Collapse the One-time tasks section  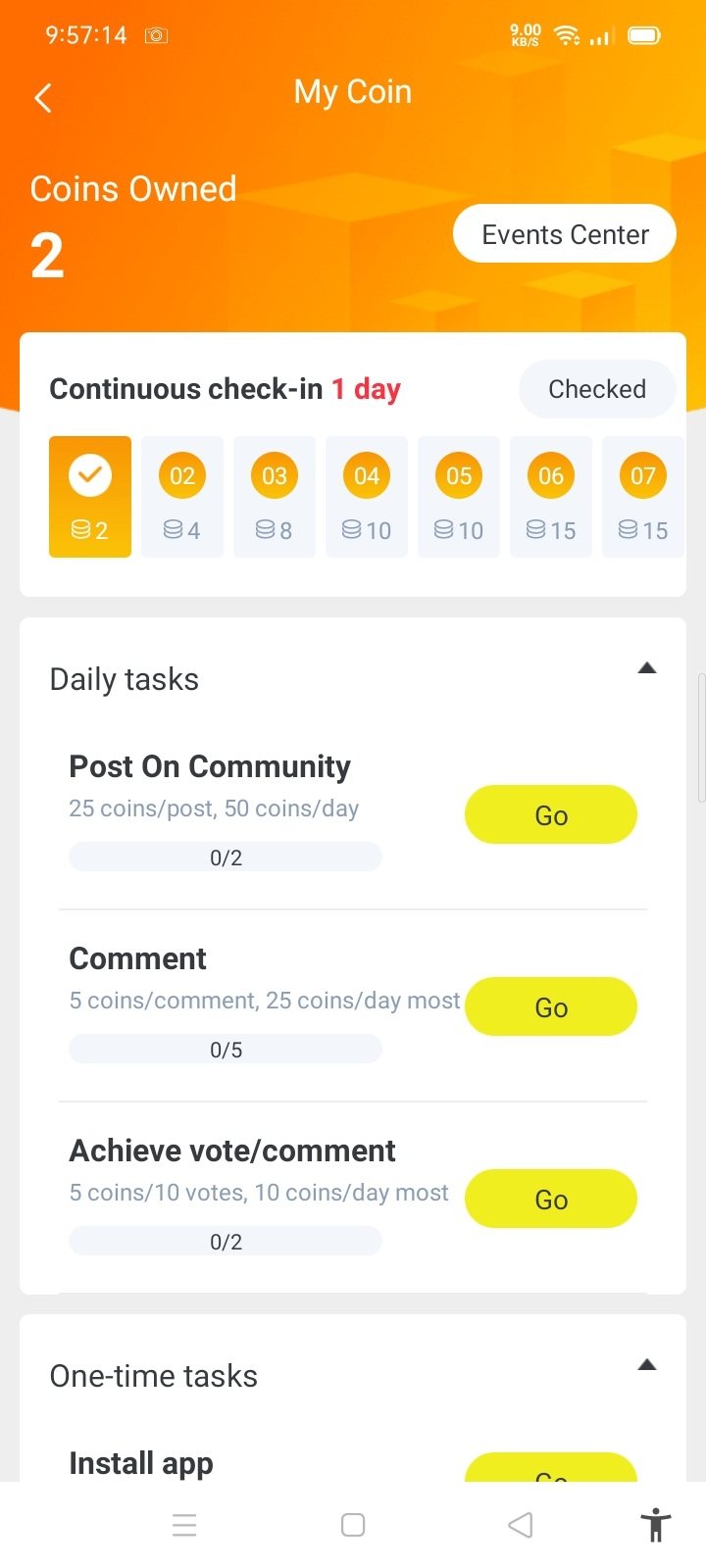[x=646, y=1365]
